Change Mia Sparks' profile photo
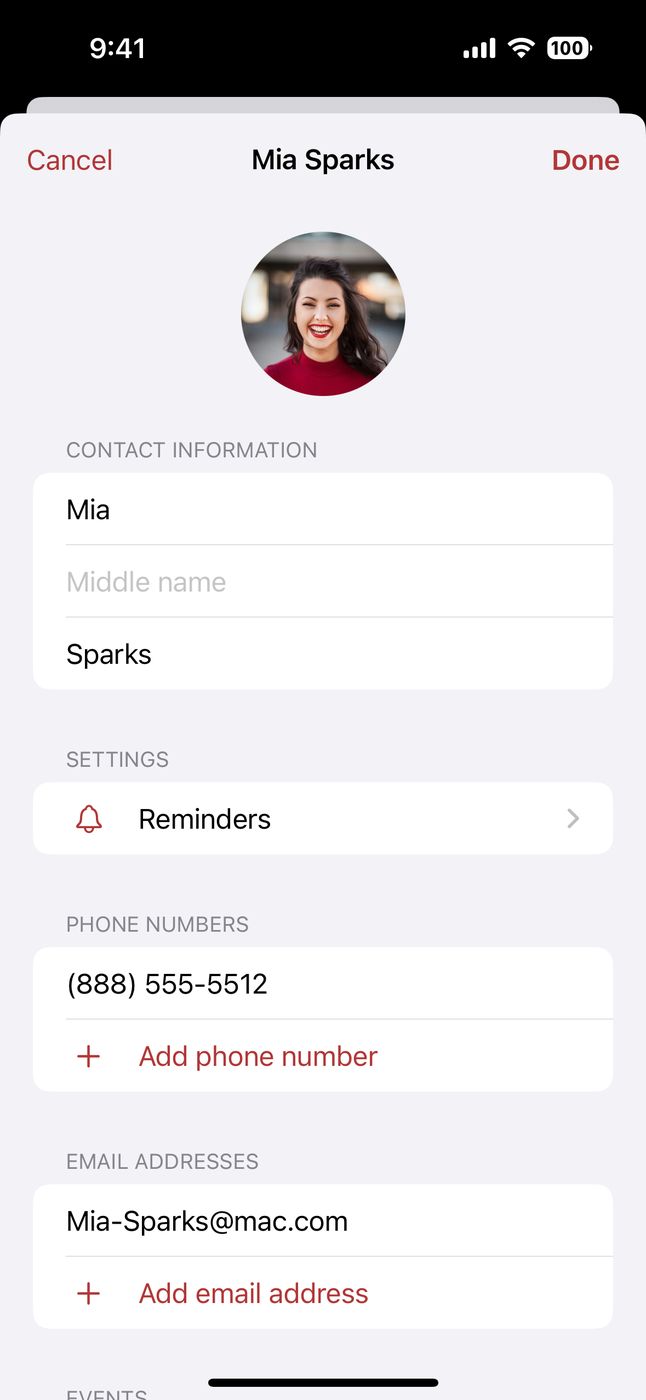 pos(323,314)
